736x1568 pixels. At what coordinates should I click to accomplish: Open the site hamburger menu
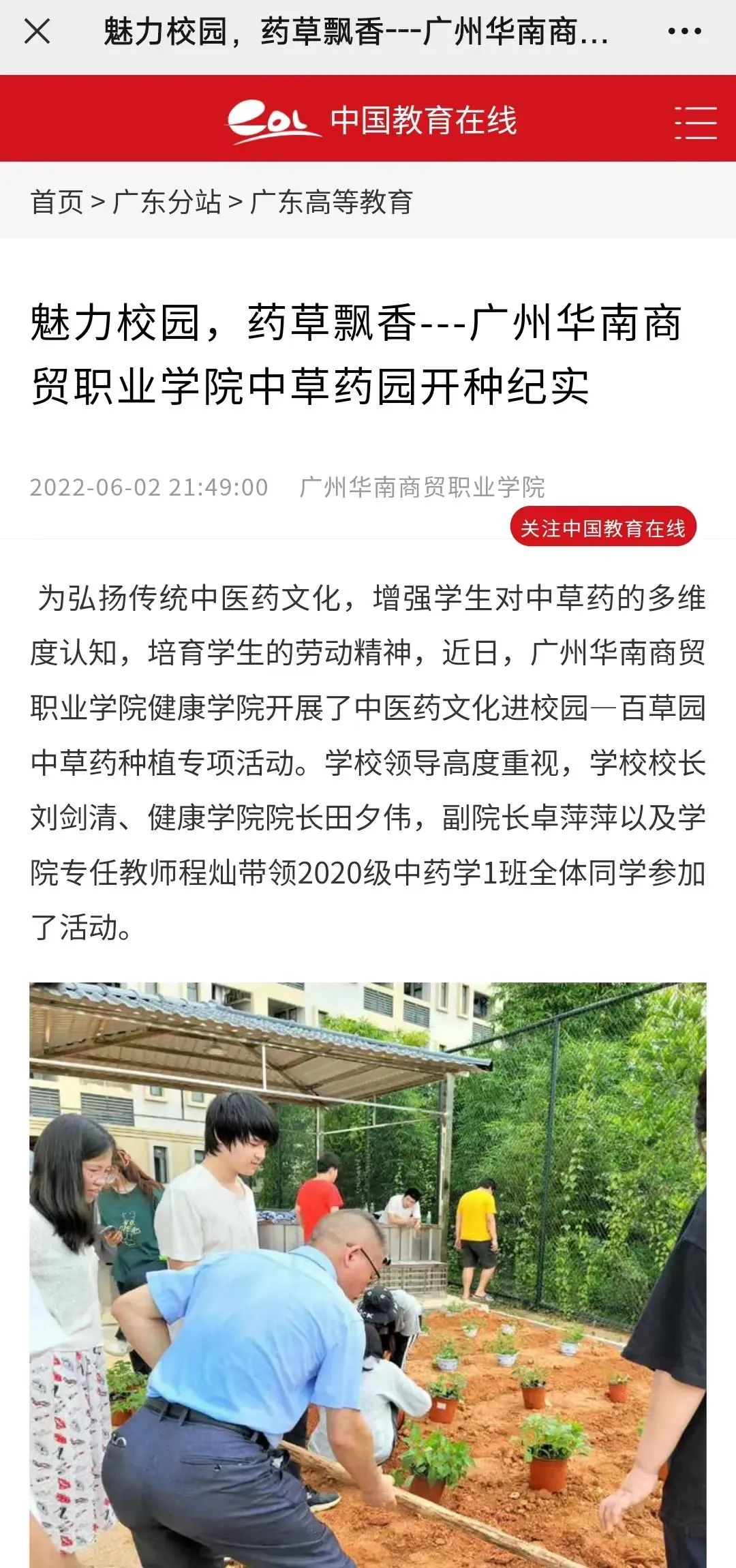tap(695, 123)
